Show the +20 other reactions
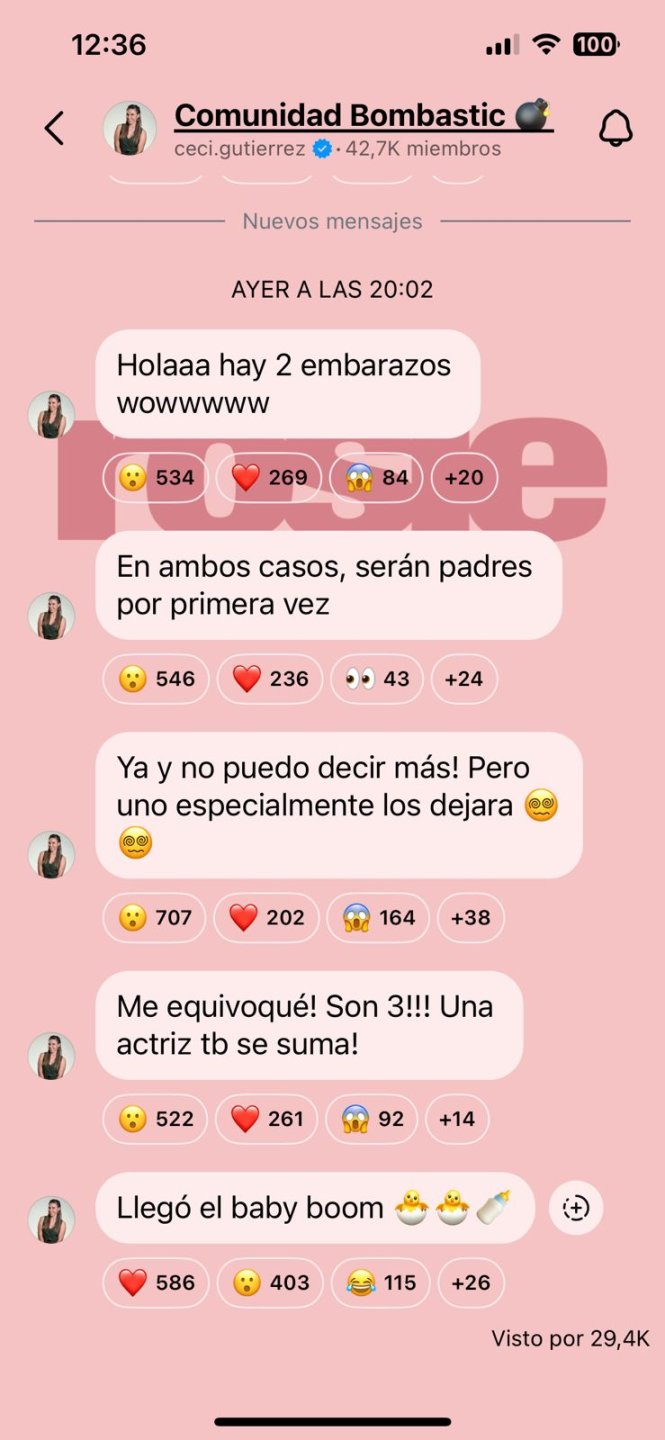665x1440 pixels. point(464,477)
